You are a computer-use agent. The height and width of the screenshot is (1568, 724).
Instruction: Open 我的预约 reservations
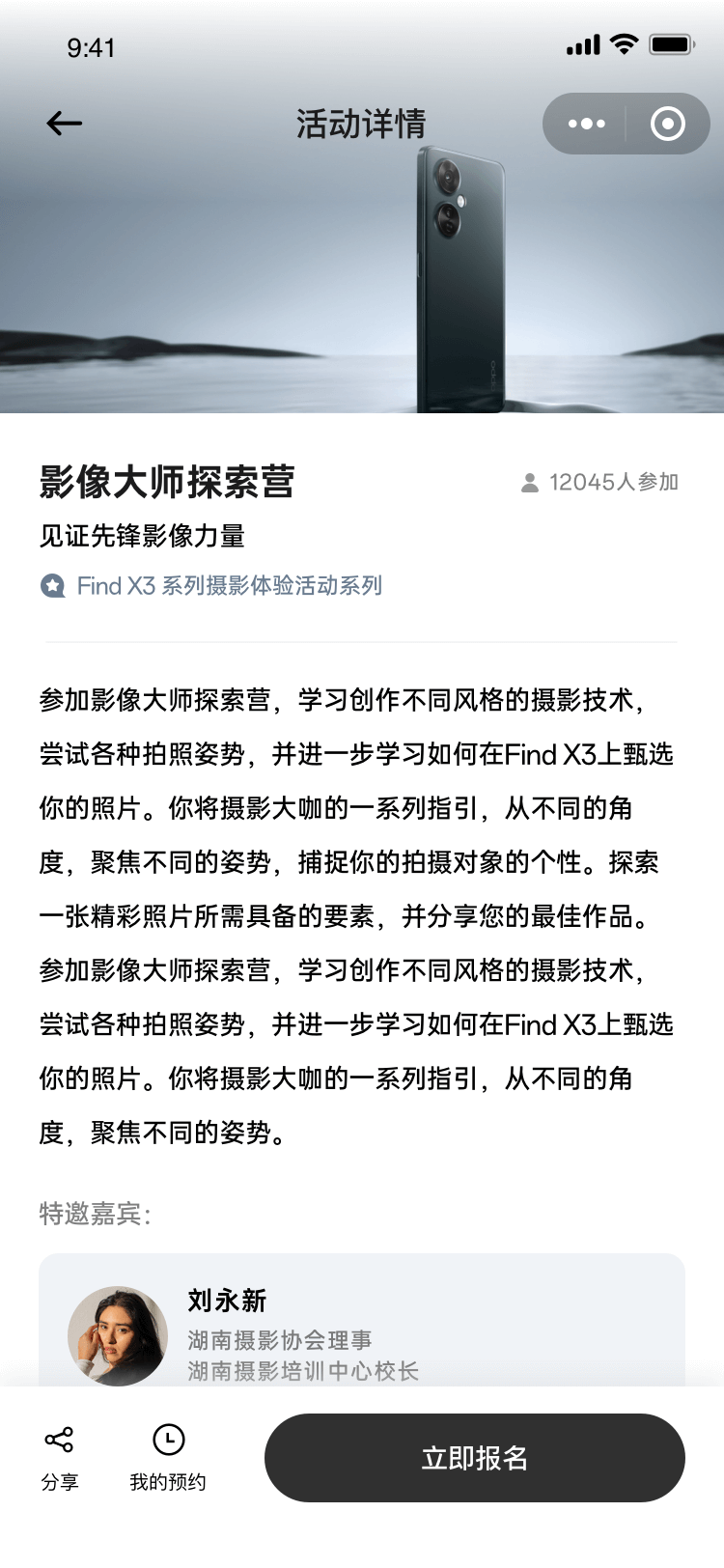coord(168,1456)
